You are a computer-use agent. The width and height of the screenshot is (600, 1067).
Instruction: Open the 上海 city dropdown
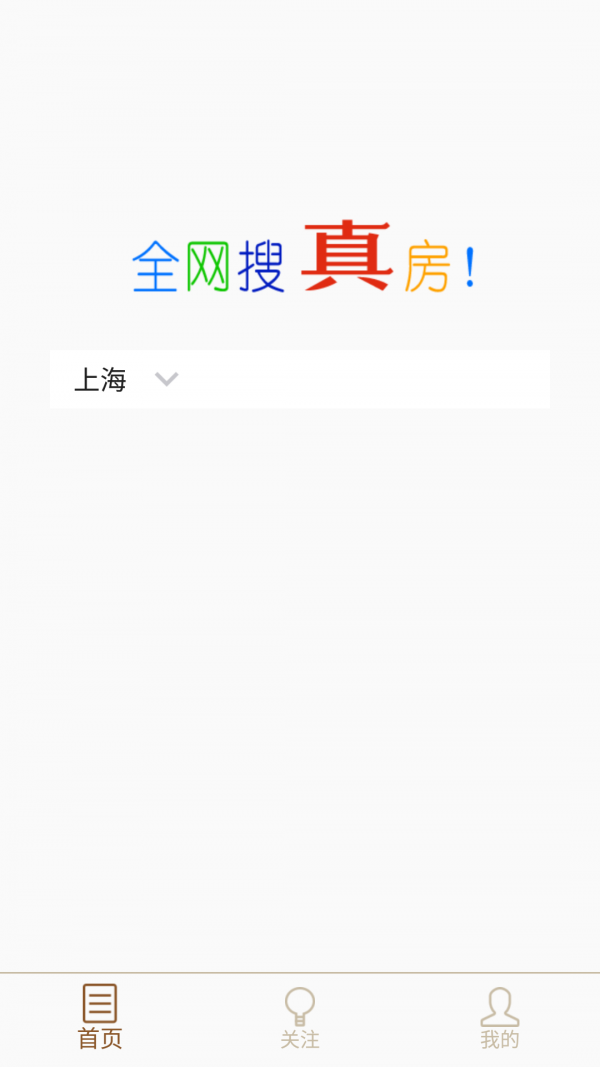(125, 380)
